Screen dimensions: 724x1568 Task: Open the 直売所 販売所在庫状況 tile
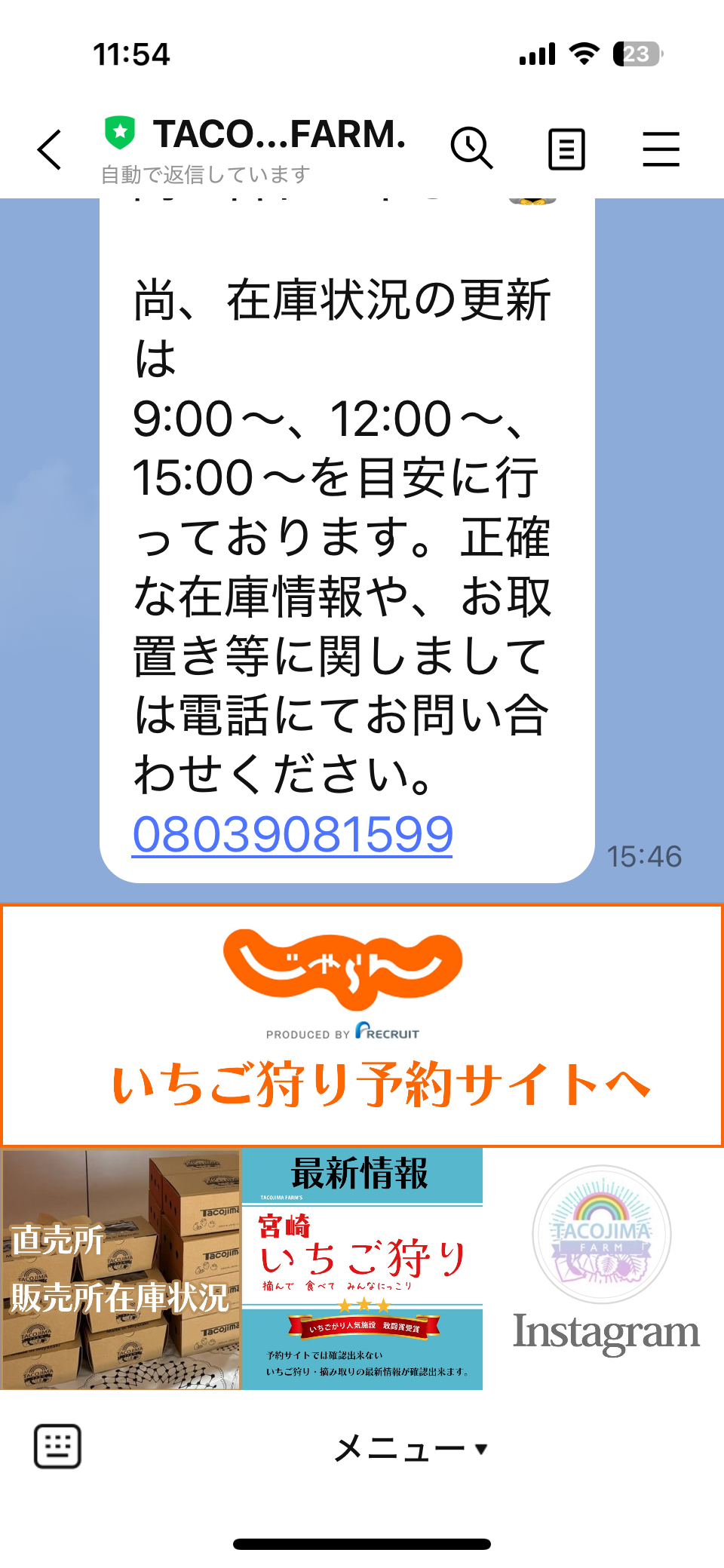click(121, 1269)
